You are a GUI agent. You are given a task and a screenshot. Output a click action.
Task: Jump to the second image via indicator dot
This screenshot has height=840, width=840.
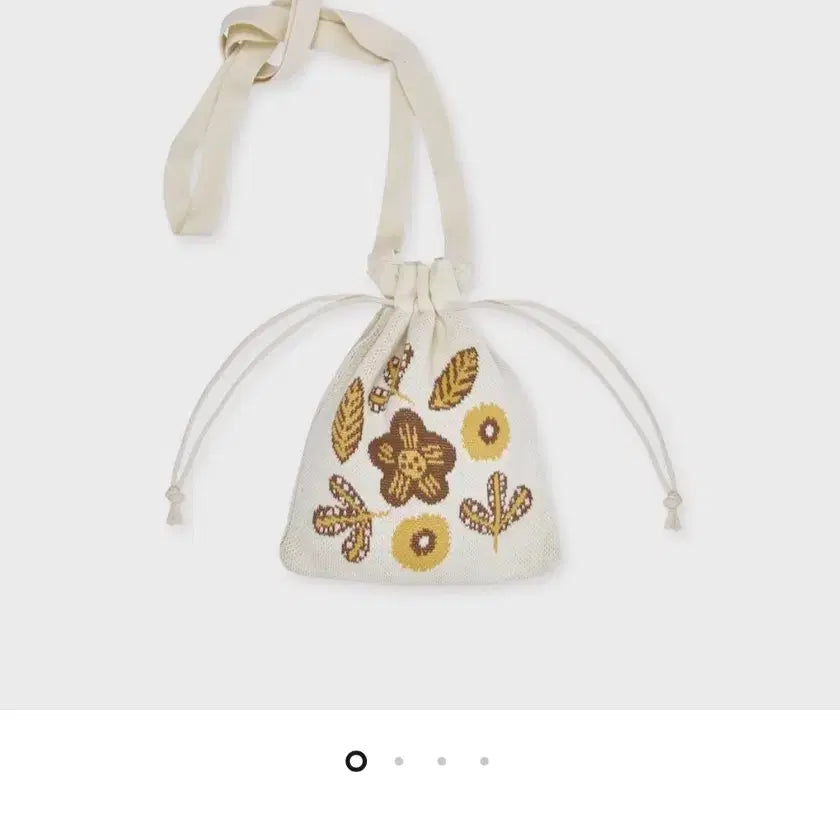399,761
